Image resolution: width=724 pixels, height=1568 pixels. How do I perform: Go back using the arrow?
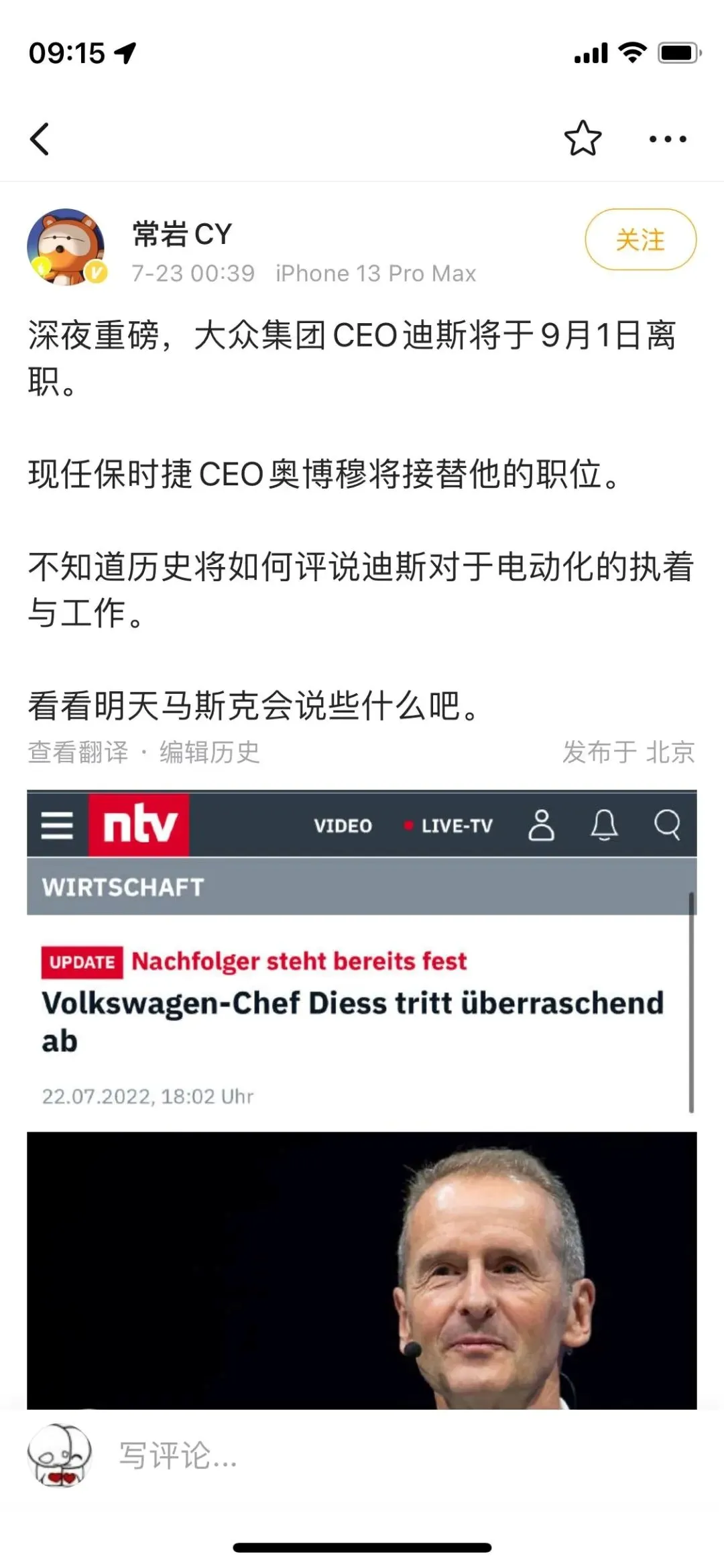click(40, 139)
